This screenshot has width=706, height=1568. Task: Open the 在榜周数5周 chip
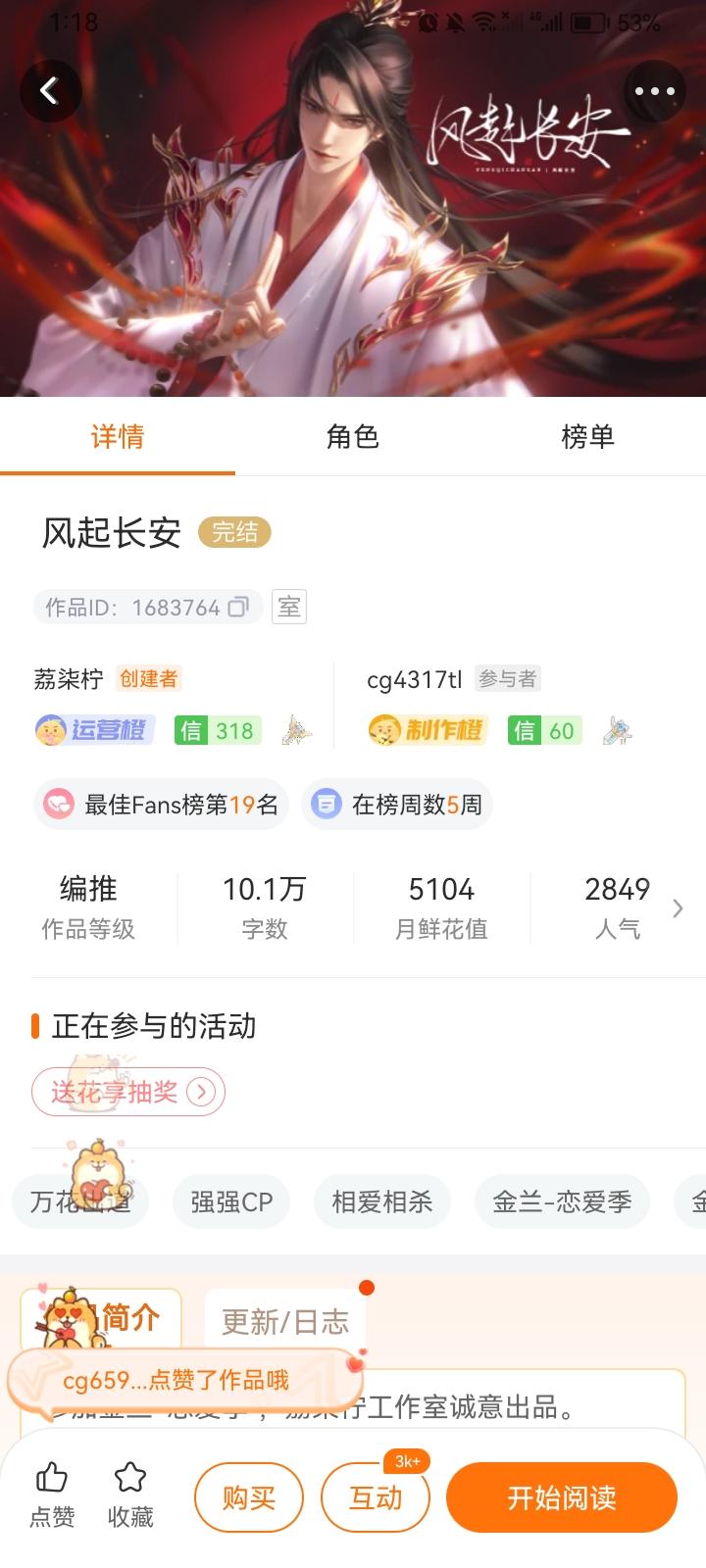click(396, 805)
